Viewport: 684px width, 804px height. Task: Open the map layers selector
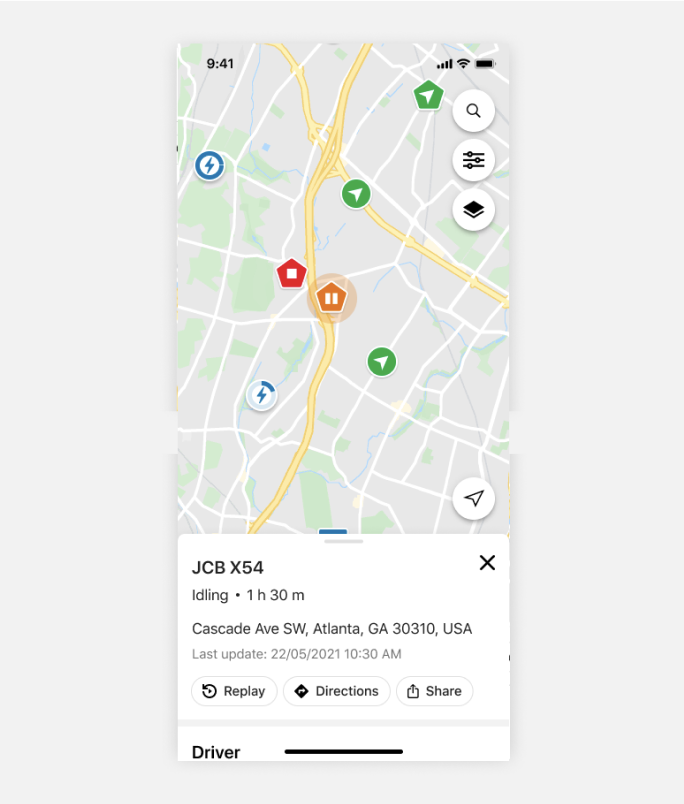474,210
